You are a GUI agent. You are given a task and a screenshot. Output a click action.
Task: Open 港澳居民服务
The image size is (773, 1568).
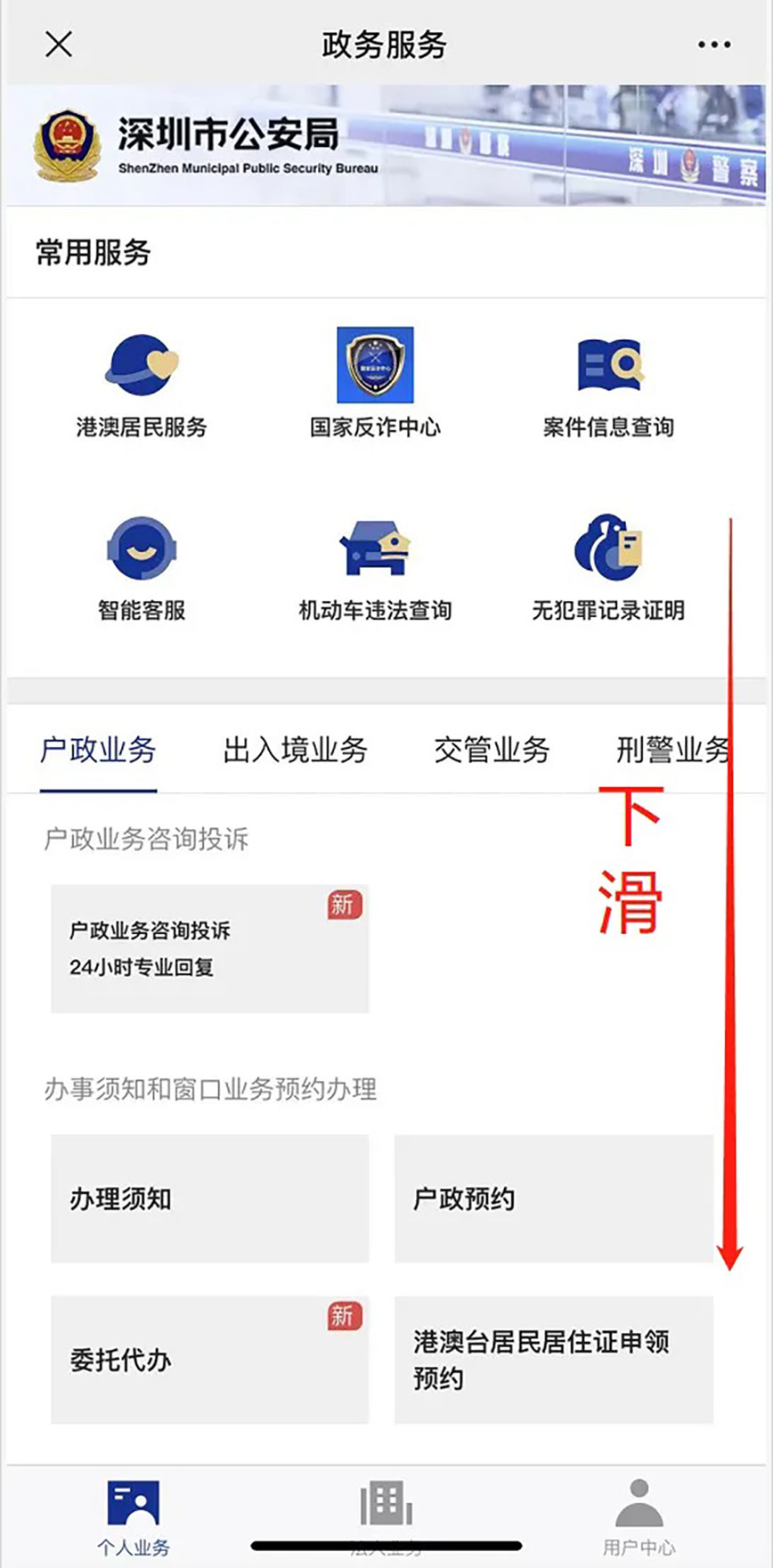click(142, 384)
